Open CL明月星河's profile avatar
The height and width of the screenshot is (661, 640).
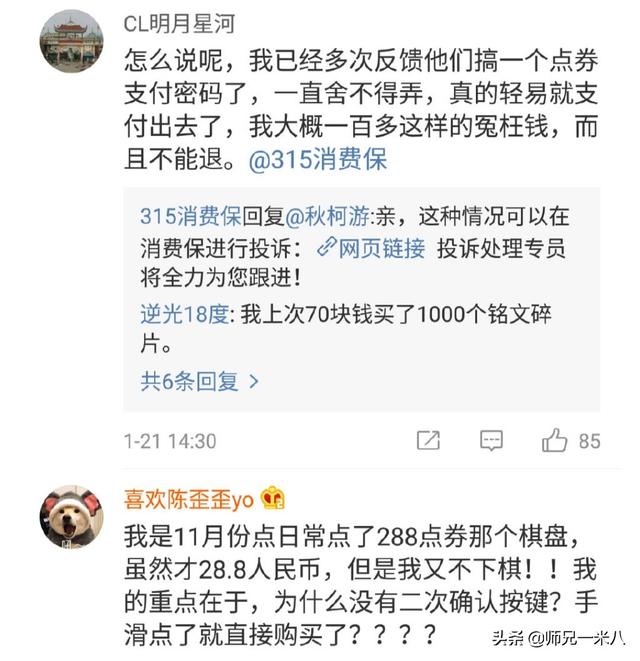[71, 41]
